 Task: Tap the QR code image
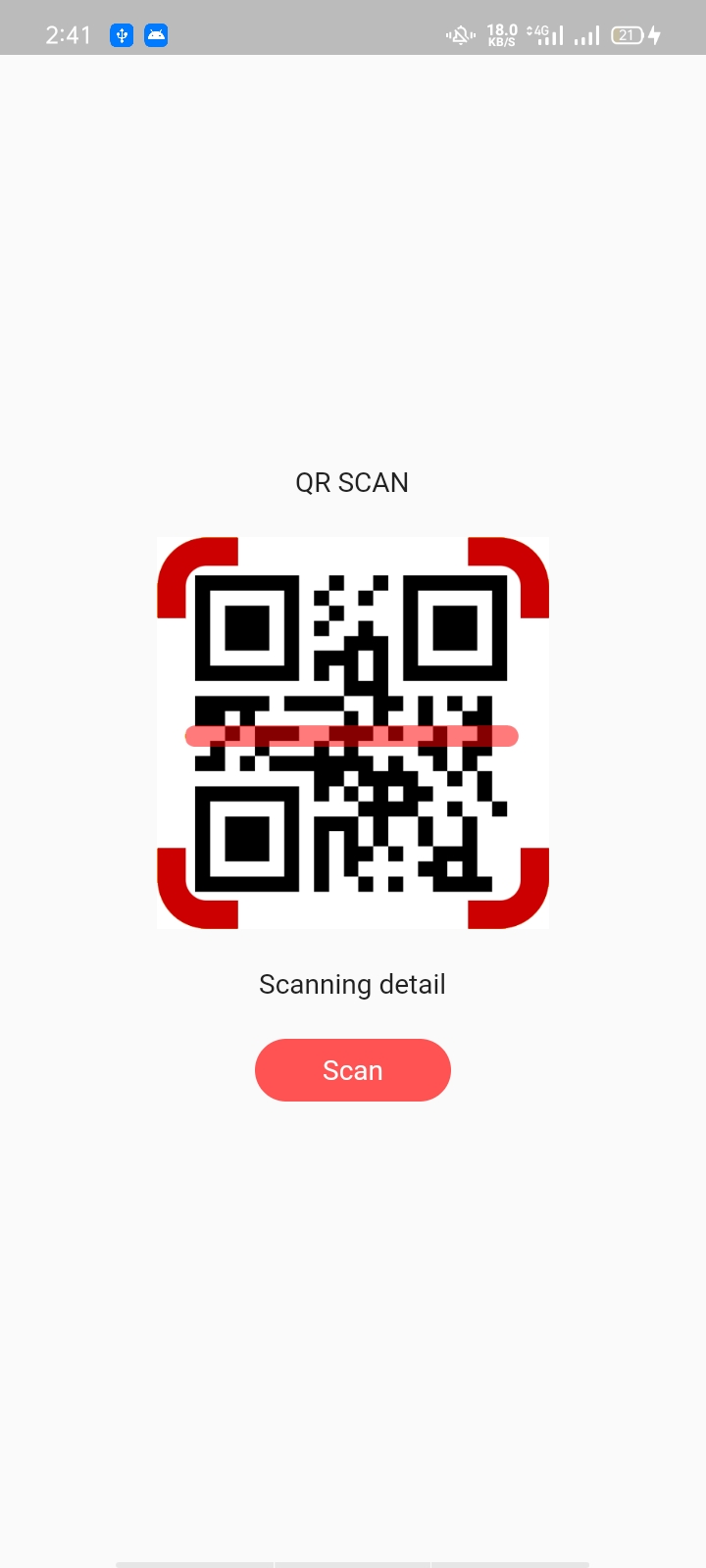(352, 731)
